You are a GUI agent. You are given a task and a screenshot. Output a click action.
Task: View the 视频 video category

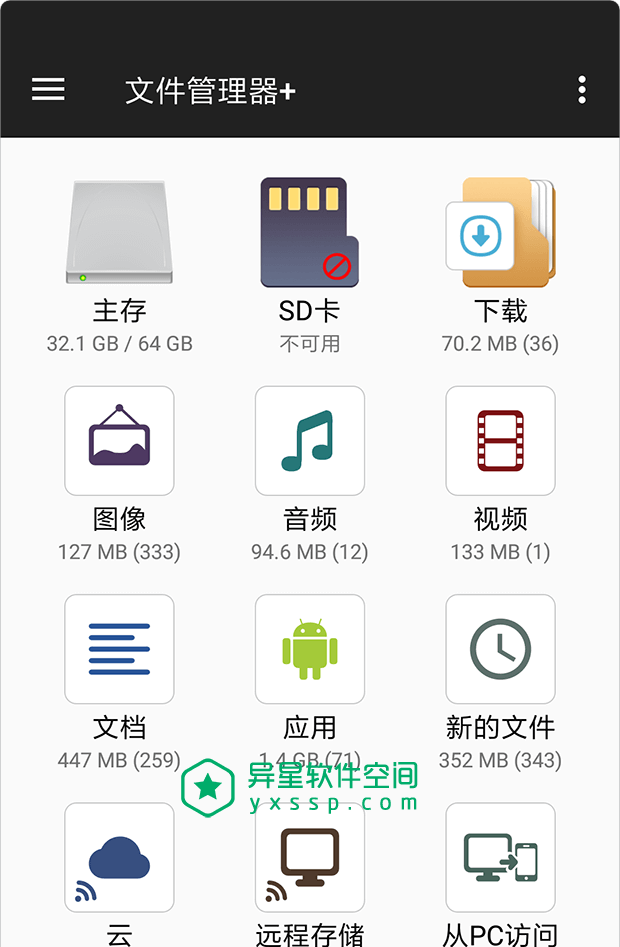(x=500, y=441)
